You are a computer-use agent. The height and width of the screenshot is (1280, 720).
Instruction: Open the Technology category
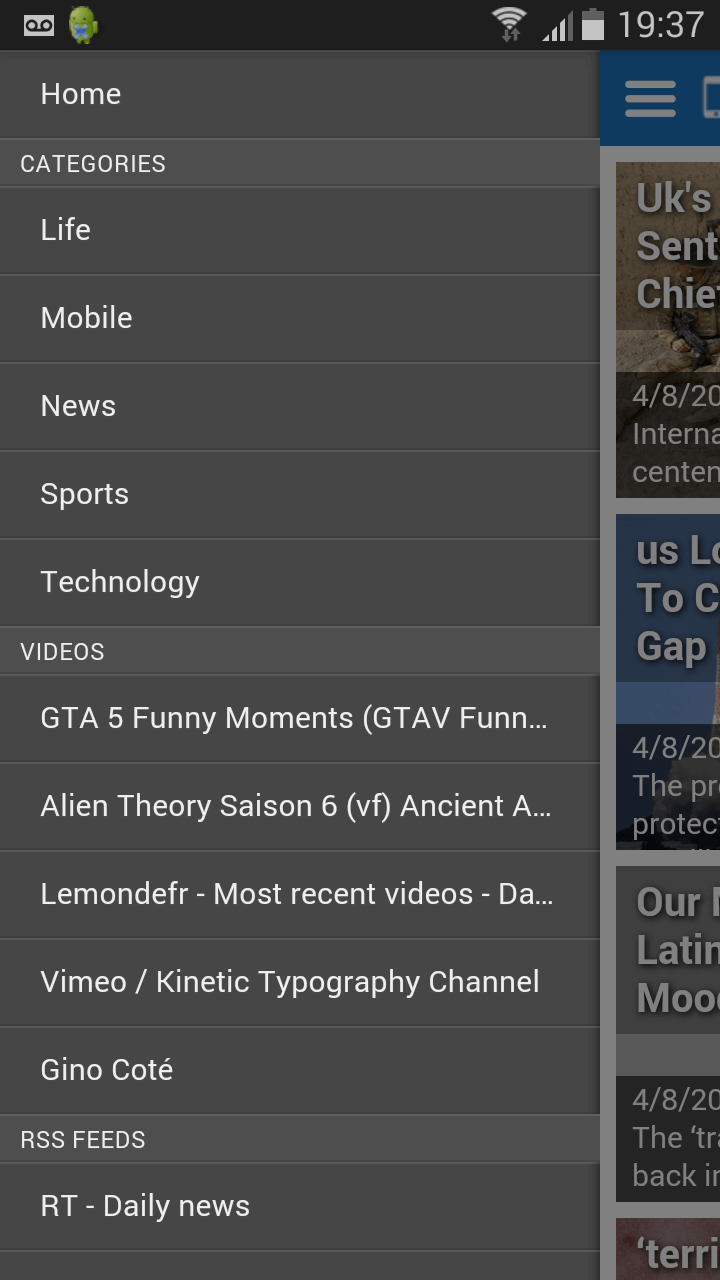pyautogui.click(x=300, y=582)
